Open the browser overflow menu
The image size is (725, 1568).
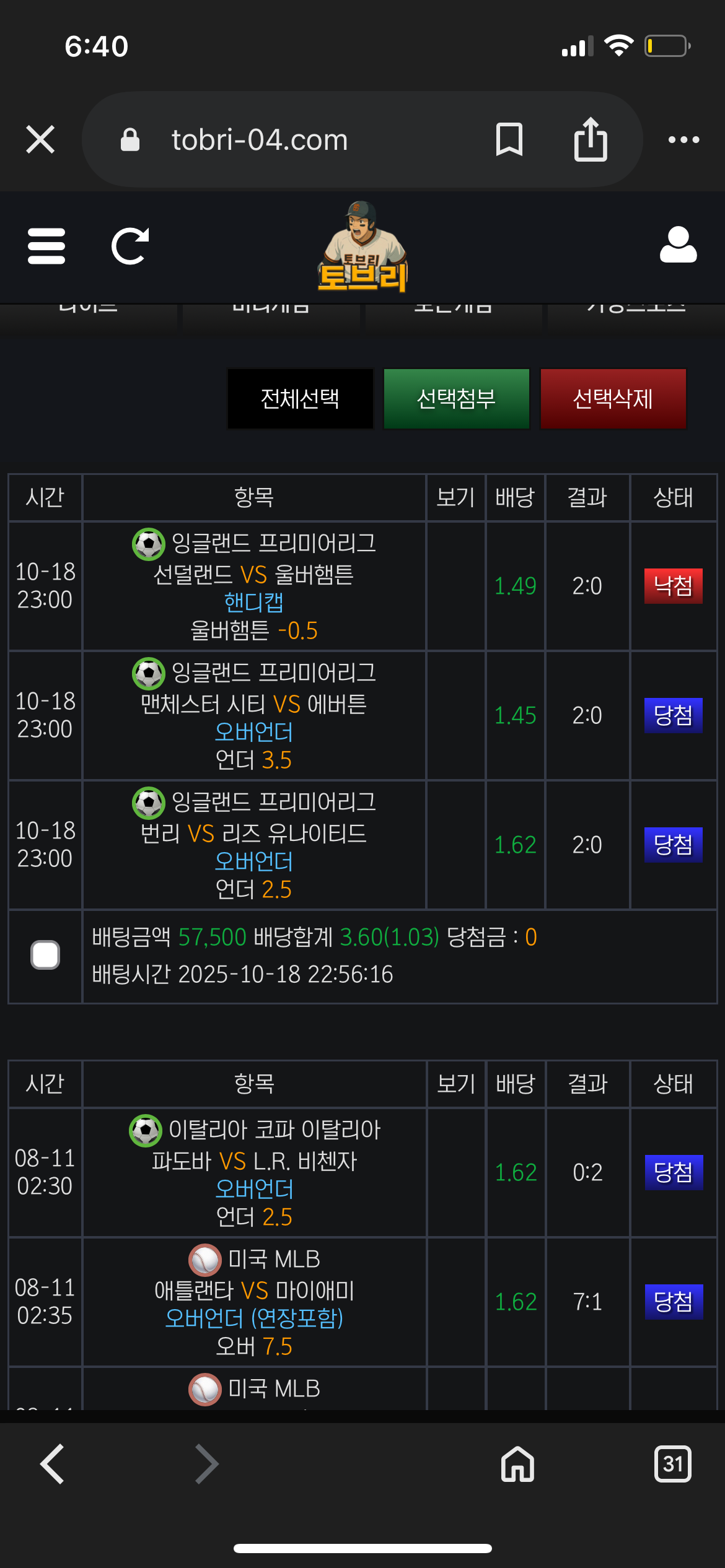pos(683,139)
